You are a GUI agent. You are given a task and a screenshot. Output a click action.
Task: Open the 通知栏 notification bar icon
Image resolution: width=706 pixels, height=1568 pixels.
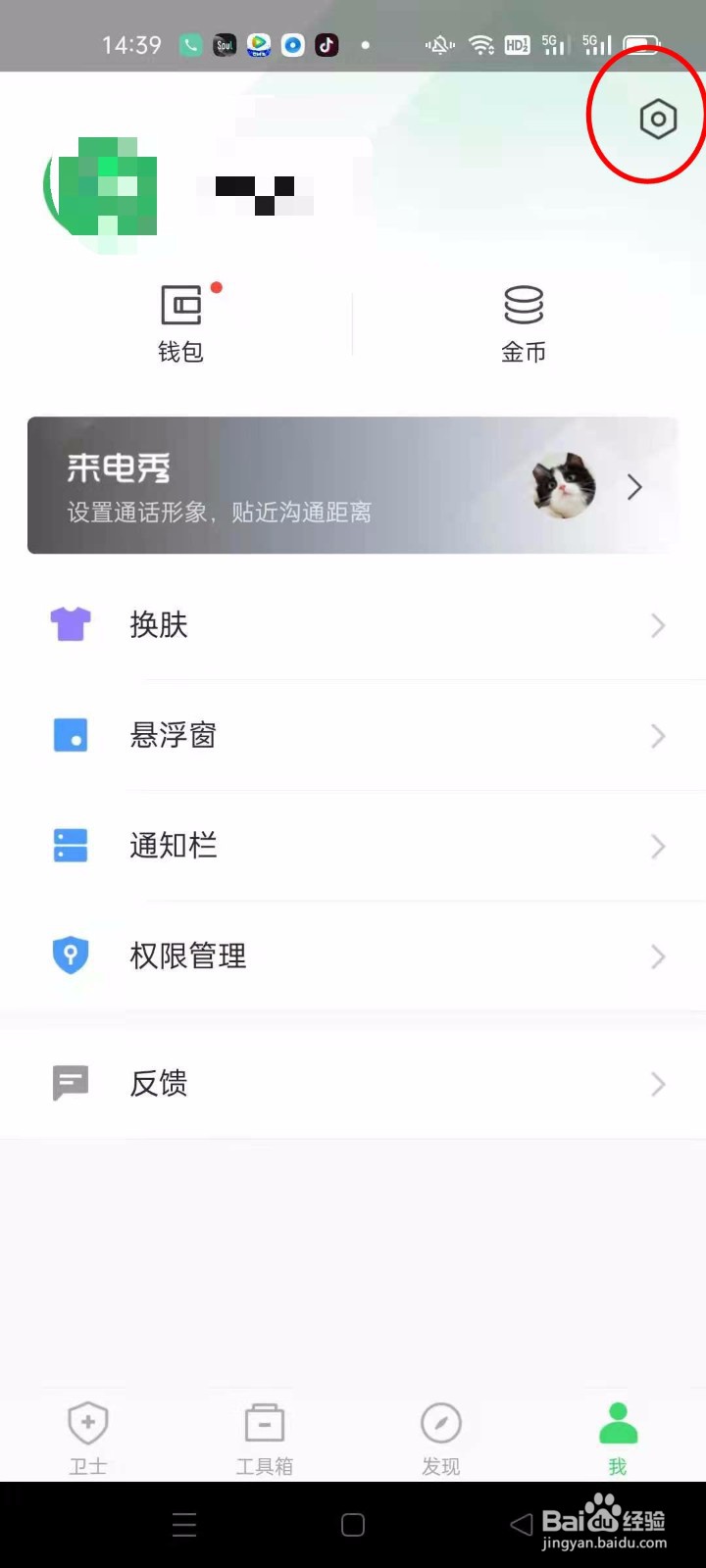coord(70,846)
